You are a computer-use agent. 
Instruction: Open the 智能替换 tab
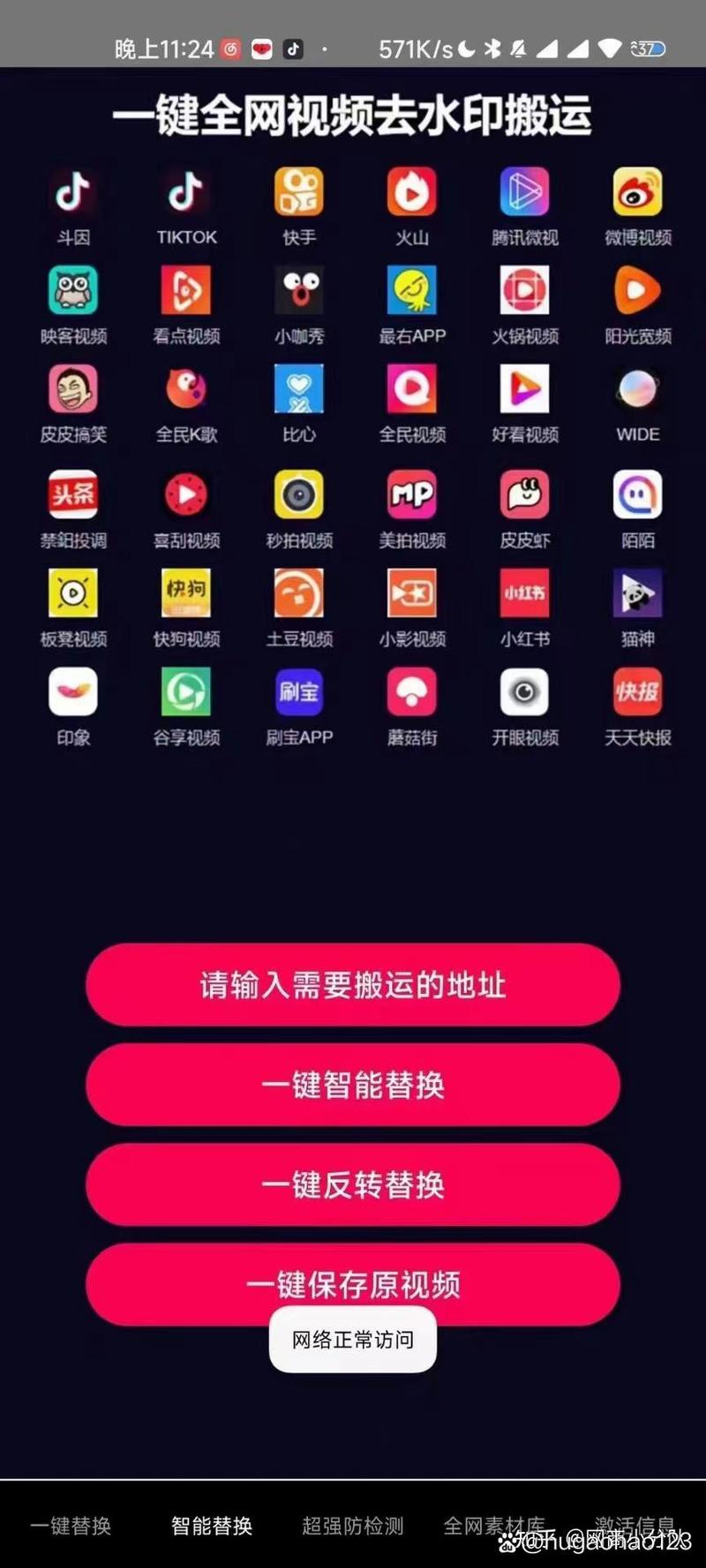click(212, 1526)
